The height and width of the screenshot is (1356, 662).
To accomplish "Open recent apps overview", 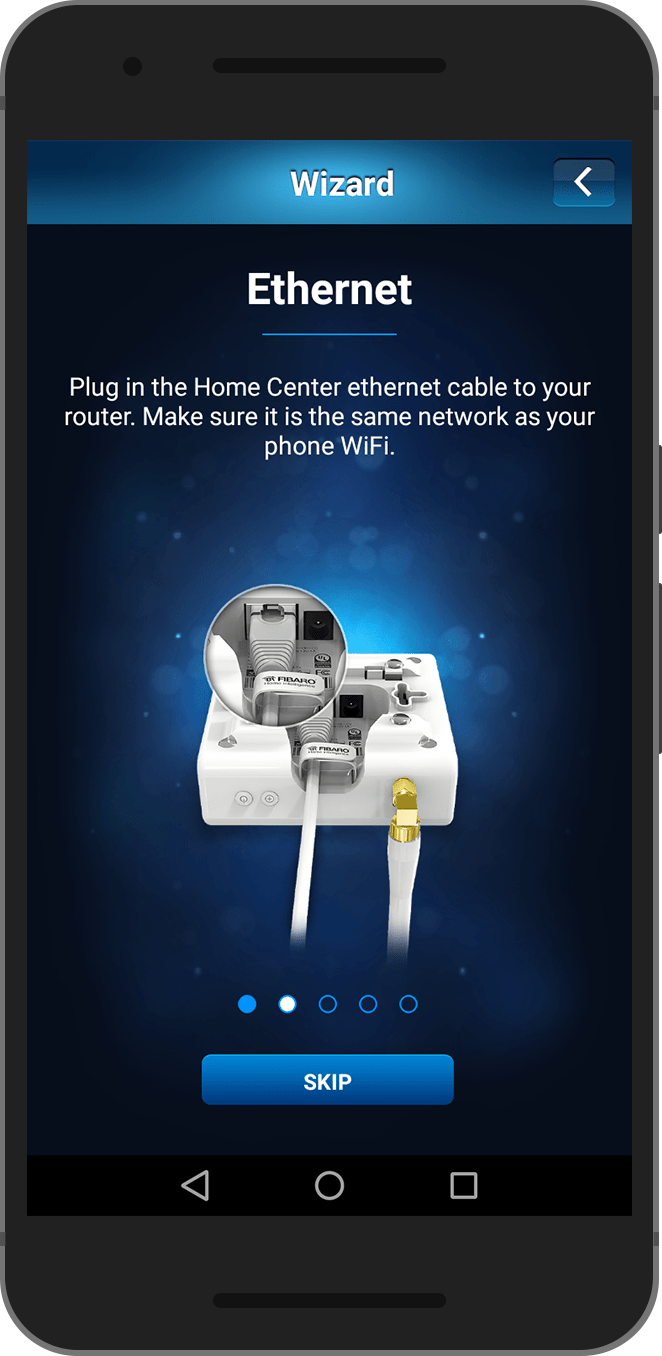I will click(463, 1186).
